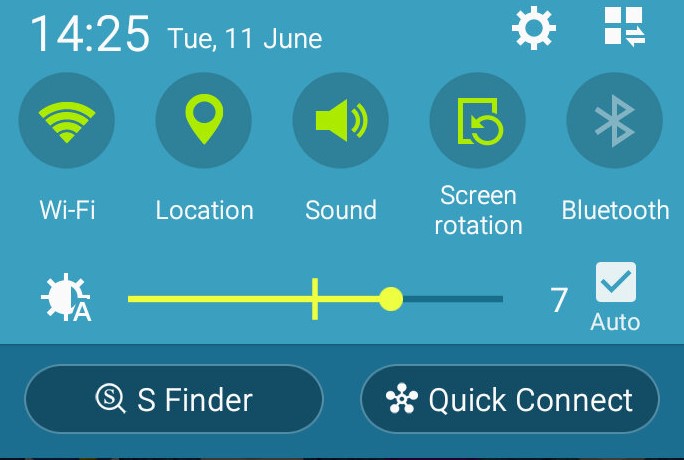Turn off Wi-Fi
Viewport: 684px width, 460px height.
pos(67,121)
